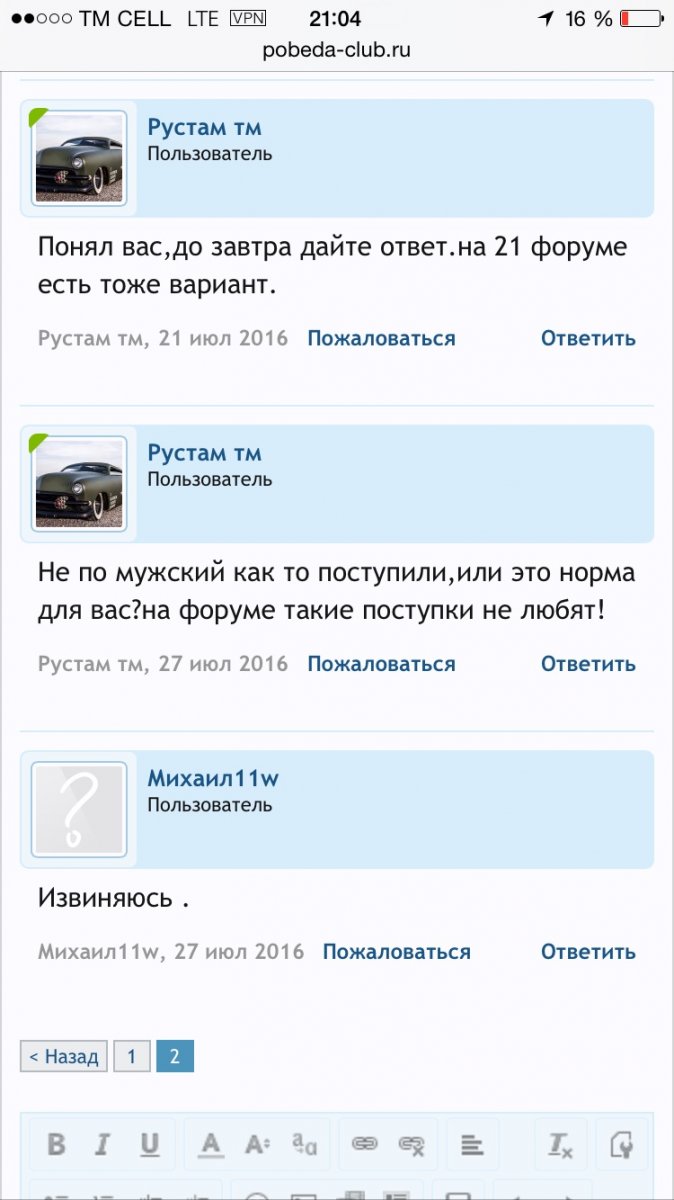Report Рустам тм's 21 июл post
The width and height of the screenshot is (674, 1200).
tap(381, 338)
